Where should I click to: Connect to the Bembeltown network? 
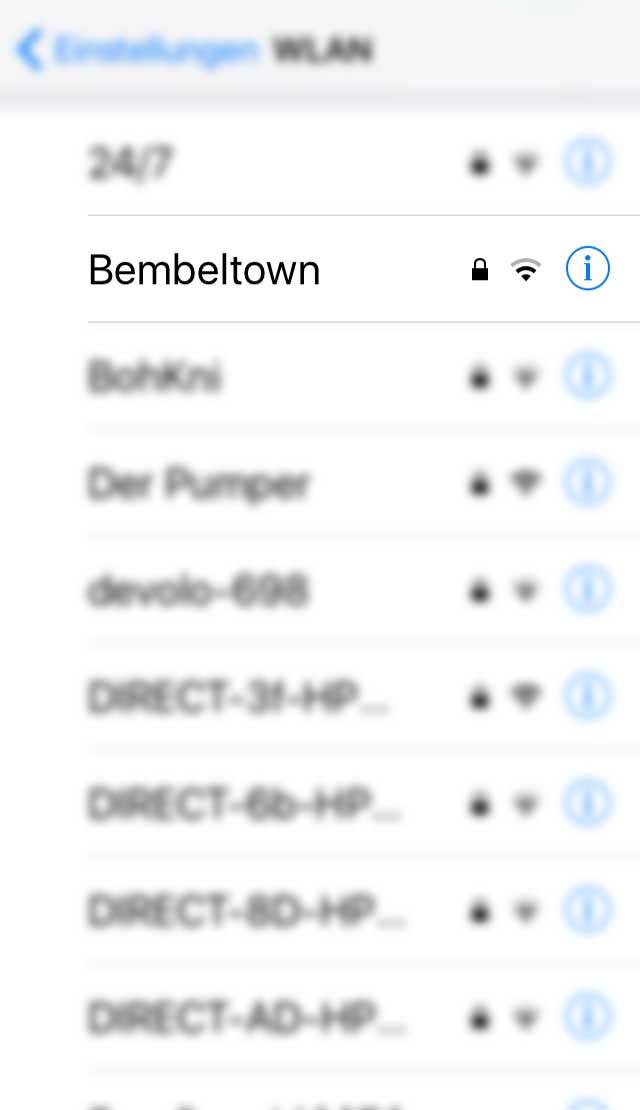pyautogui.click(x=204, y=270)
